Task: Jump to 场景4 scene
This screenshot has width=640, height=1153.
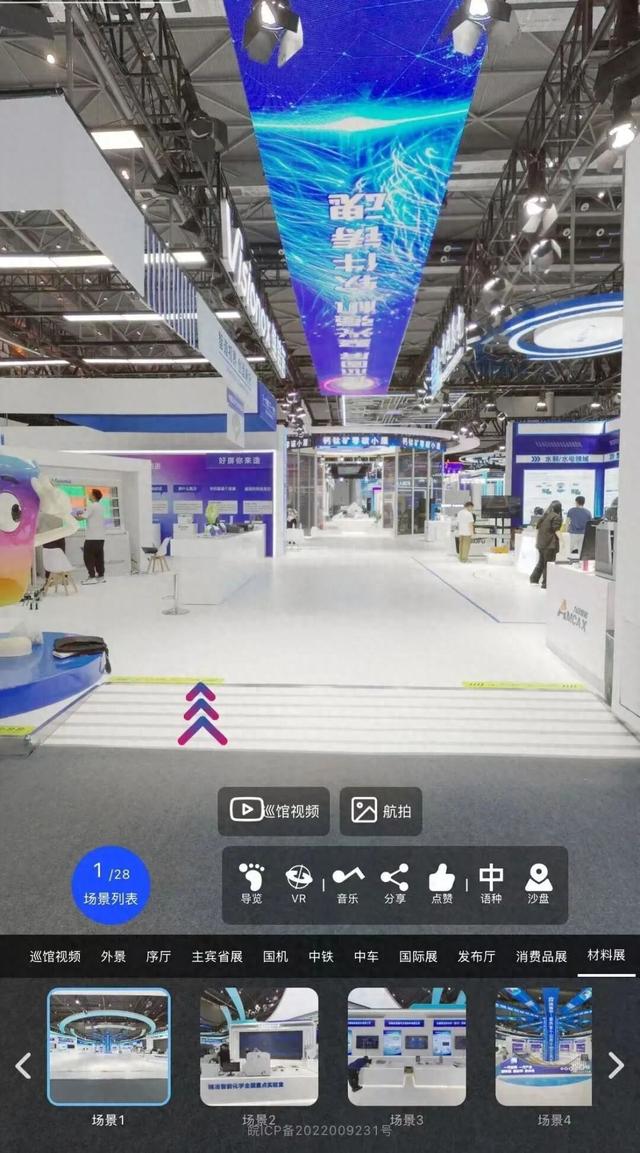Action: point(544,1046)
